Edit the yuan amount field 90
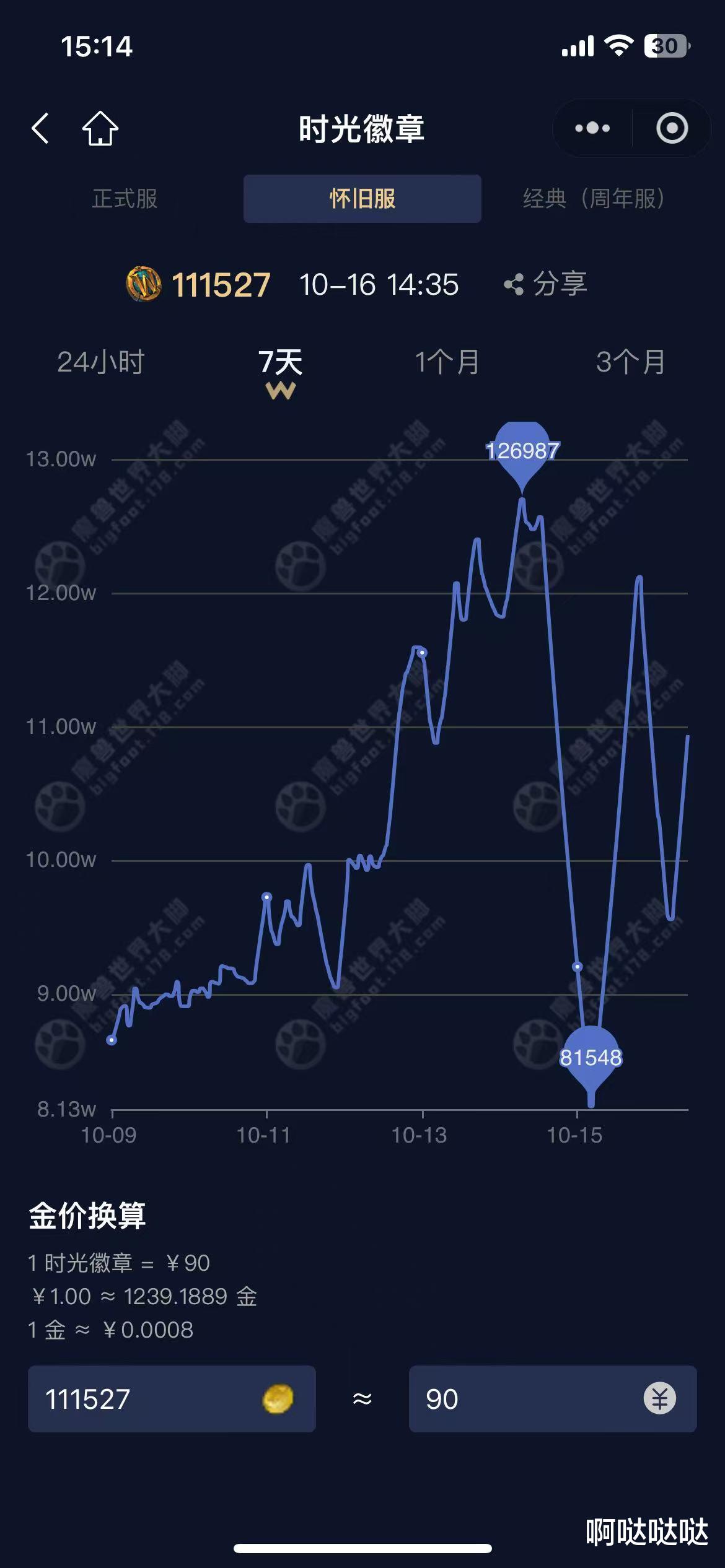 click(x=527, y=1399)
